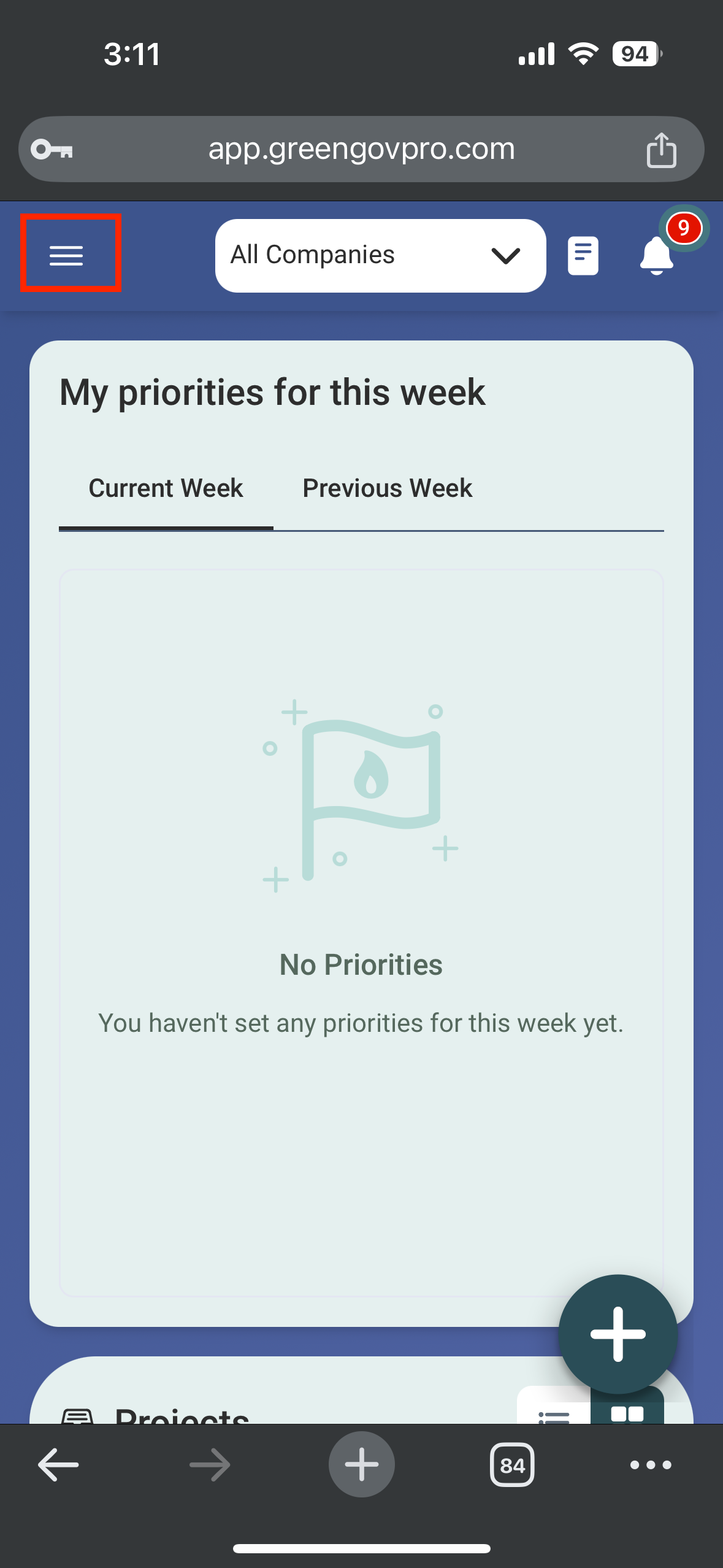Select the Current Week tab

click(x=166, y=488)
